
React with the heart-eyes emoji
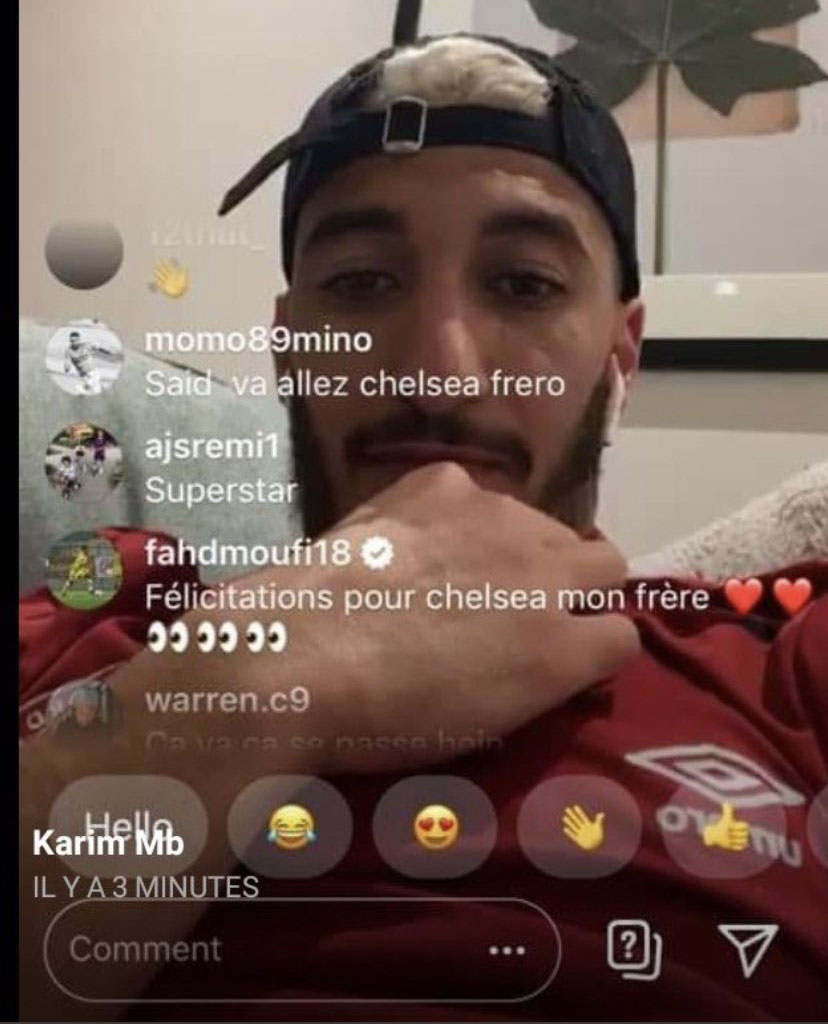coord(435,827)
